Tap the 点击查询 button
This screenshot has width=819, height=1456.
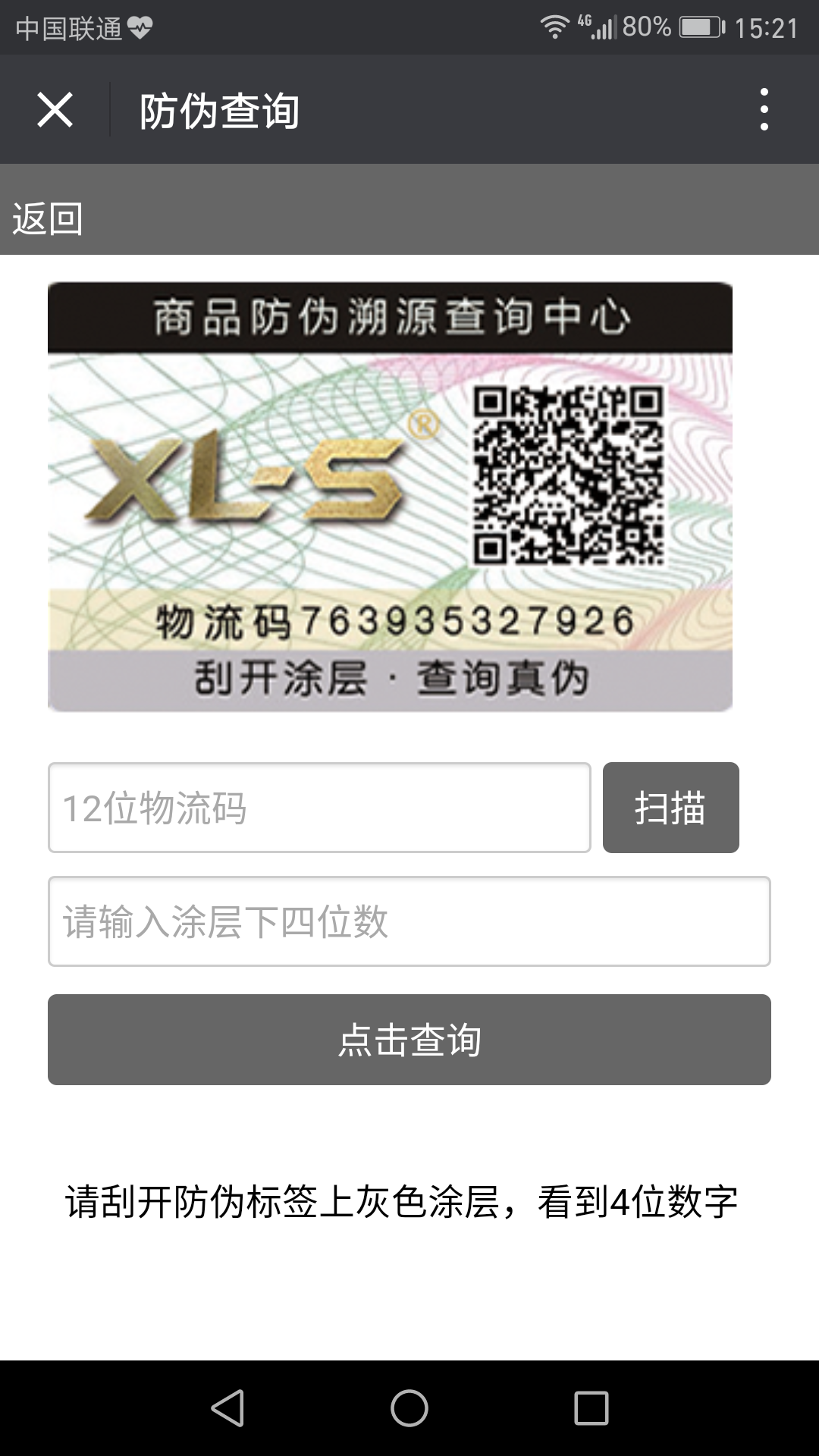tap(409, 1040)
